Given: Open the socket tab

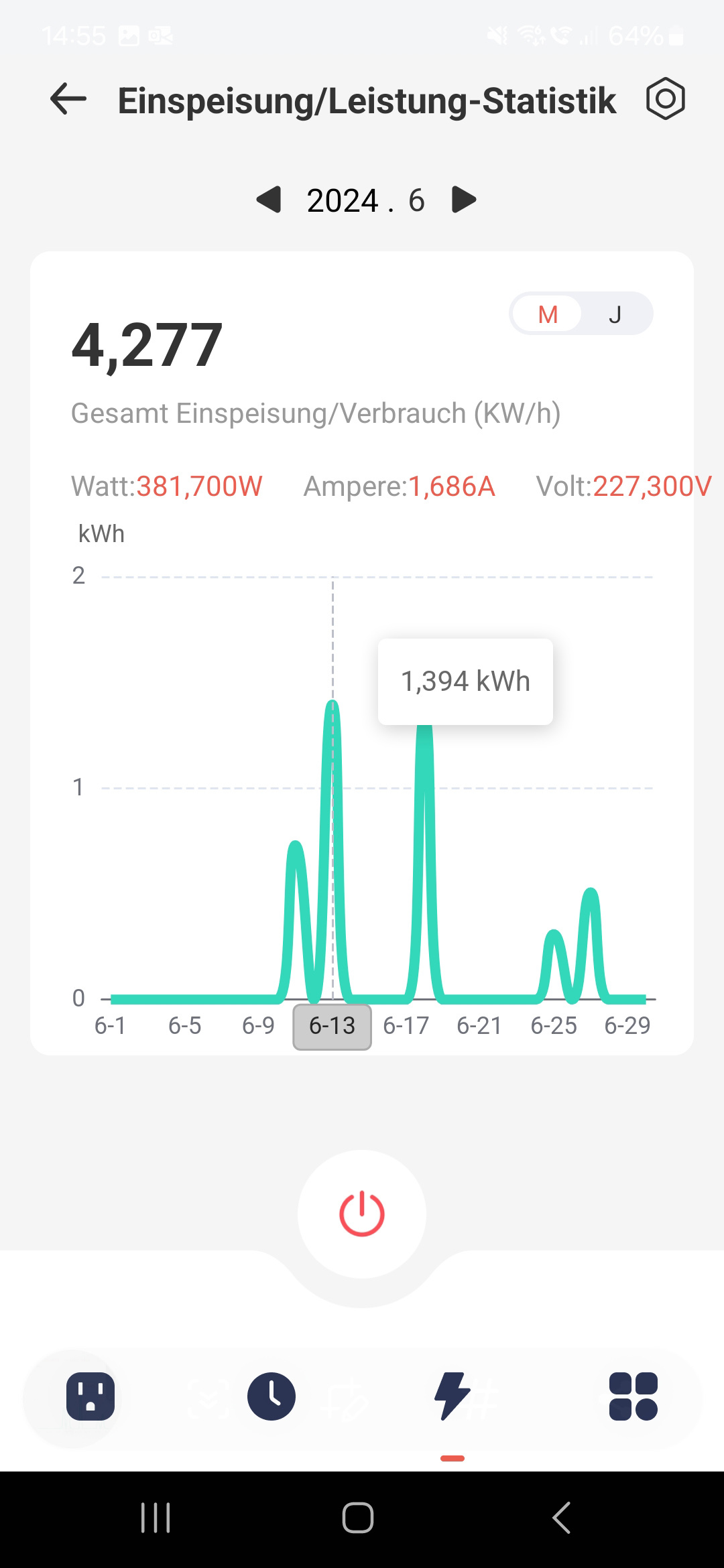Looking at the screenshot, I should tap(90, 1396).
